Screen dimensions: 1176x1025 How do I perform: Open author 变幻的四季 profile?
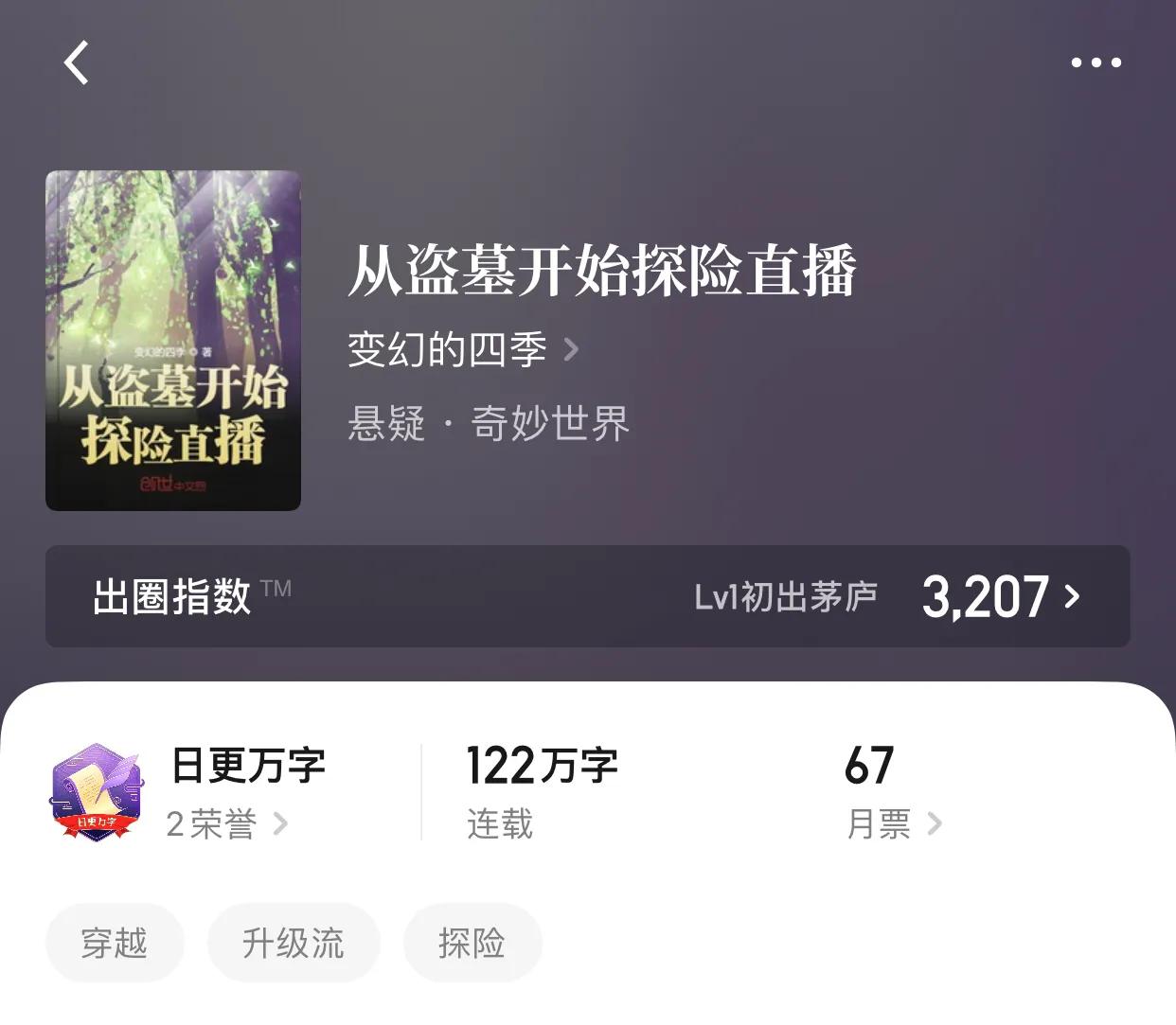click(462, 350)
